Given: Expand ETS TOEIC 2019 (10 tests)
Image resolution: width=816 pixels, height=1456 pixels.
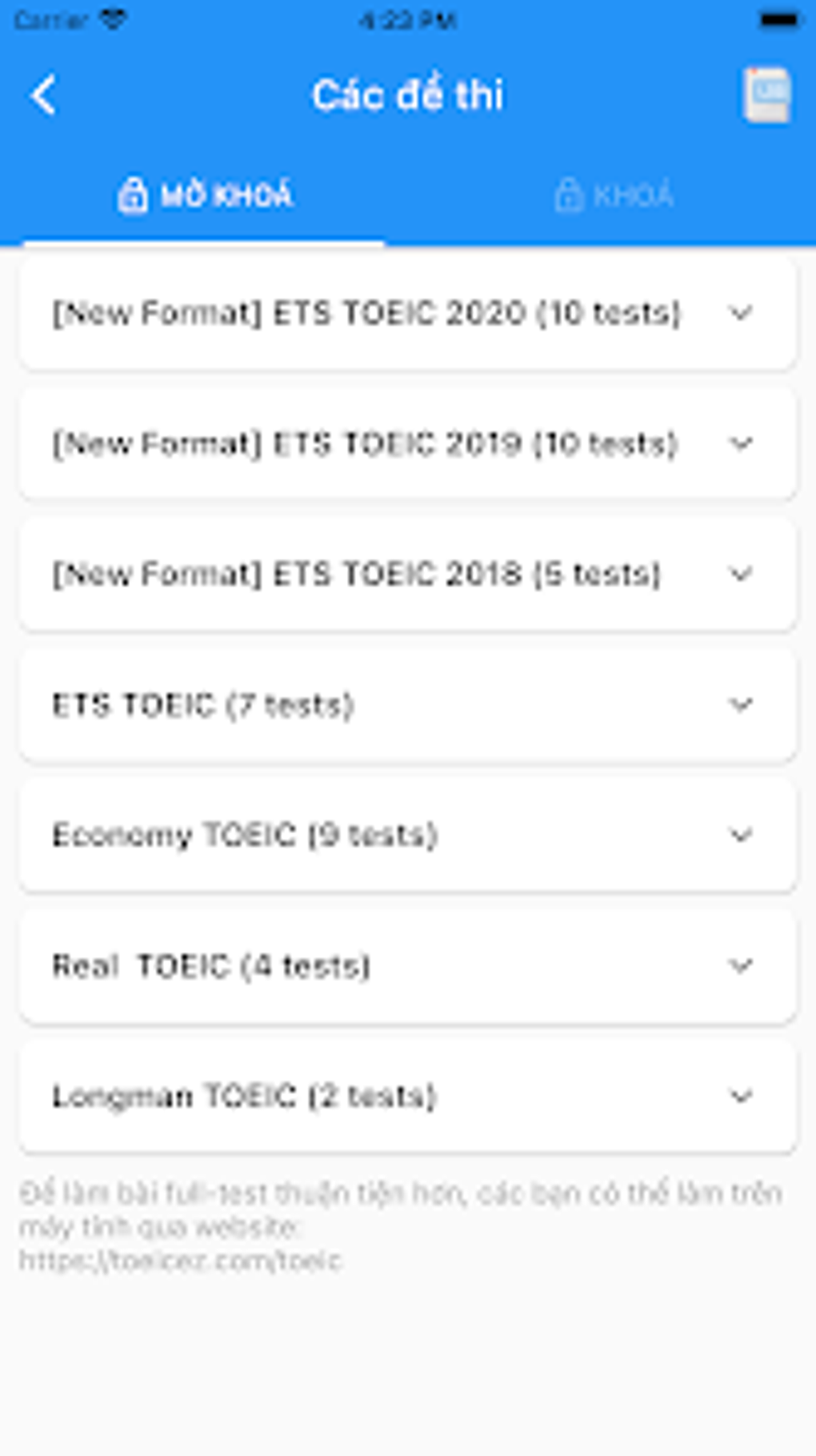Looking at the screenshot, I should click(408, 443).
